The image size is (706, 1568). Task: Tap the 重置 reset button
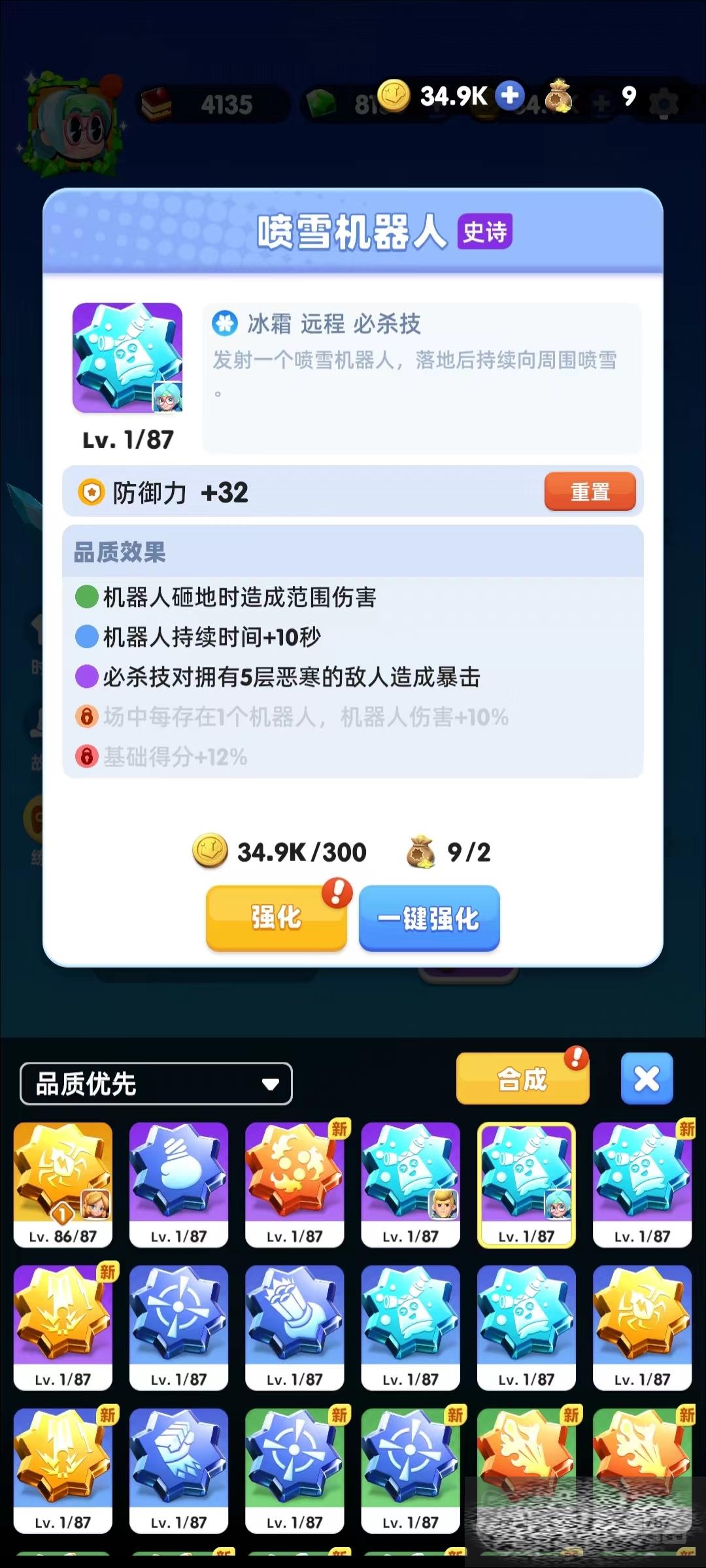(x=590, y=491)
